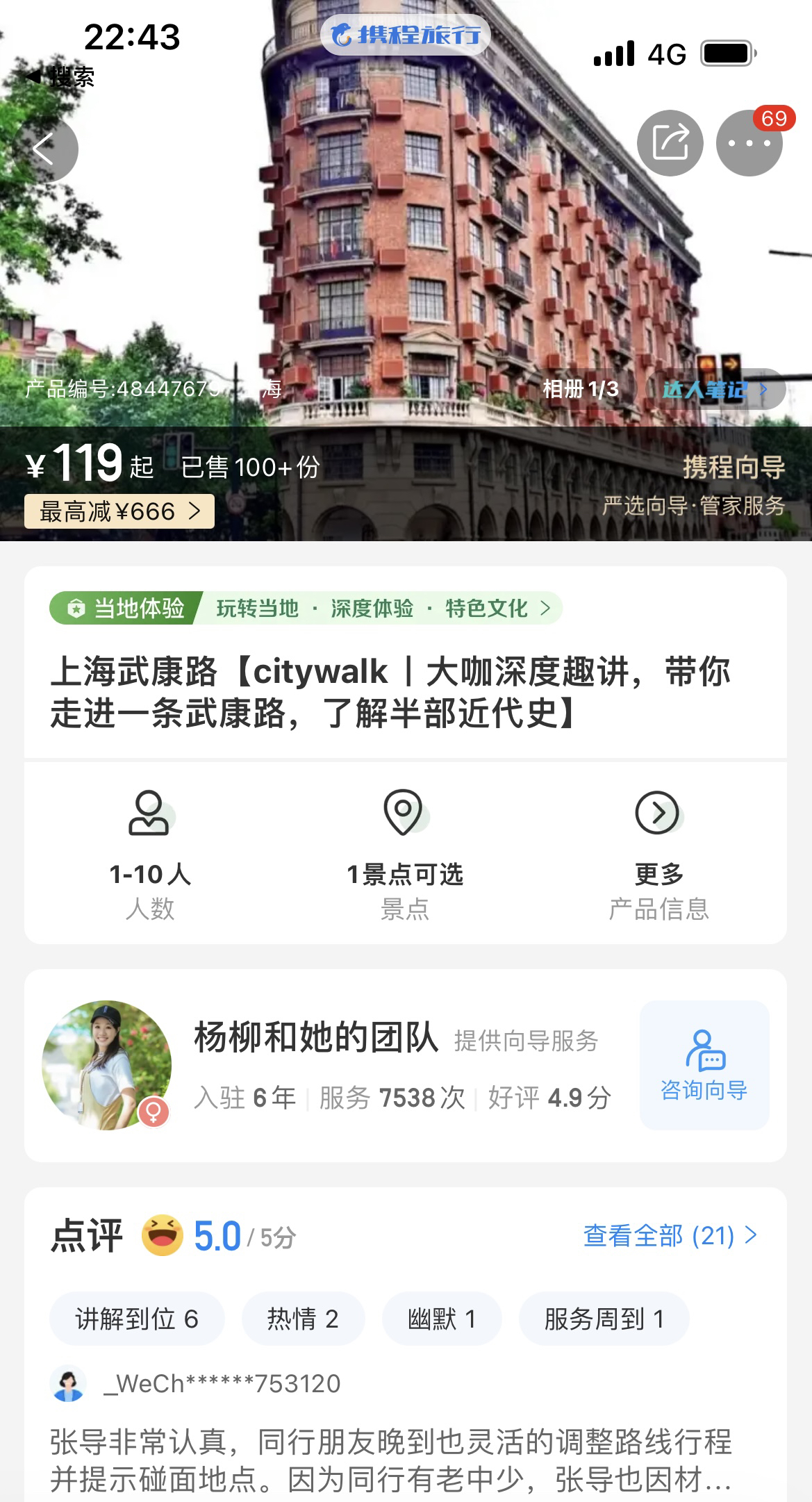The image size is (812, 1502).
Task: Share this Wukang Road tour
Action: click(670, 143)
